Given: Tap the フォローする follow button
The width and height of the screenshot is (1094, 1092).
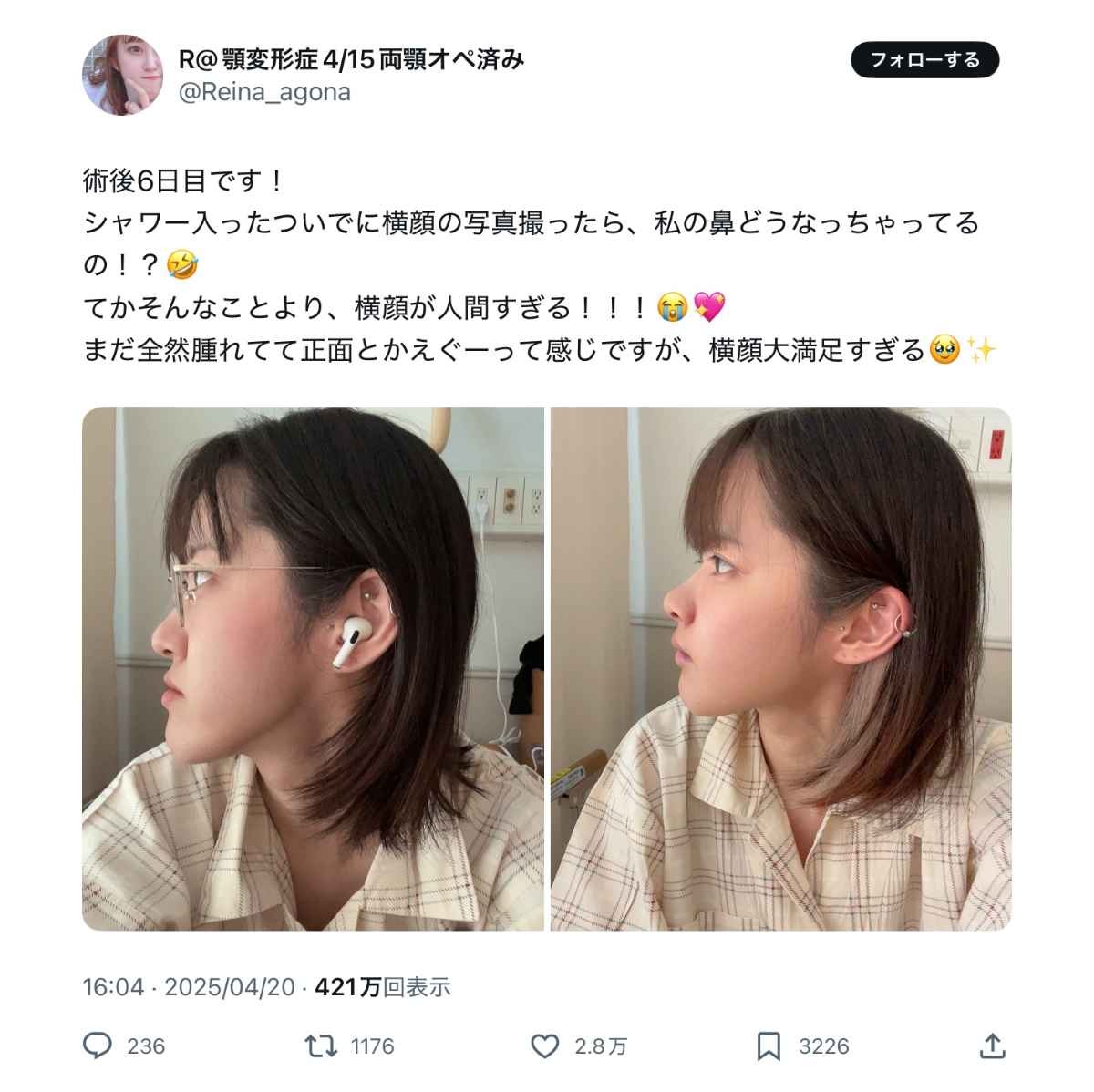Looking at the screenshot, I should [924, 60].
